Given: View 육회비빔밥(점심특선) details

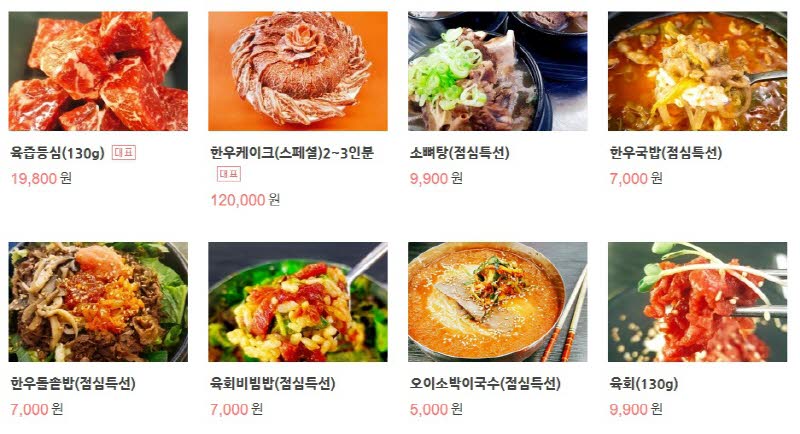Looking at the screenshot, I should point(298,302).
